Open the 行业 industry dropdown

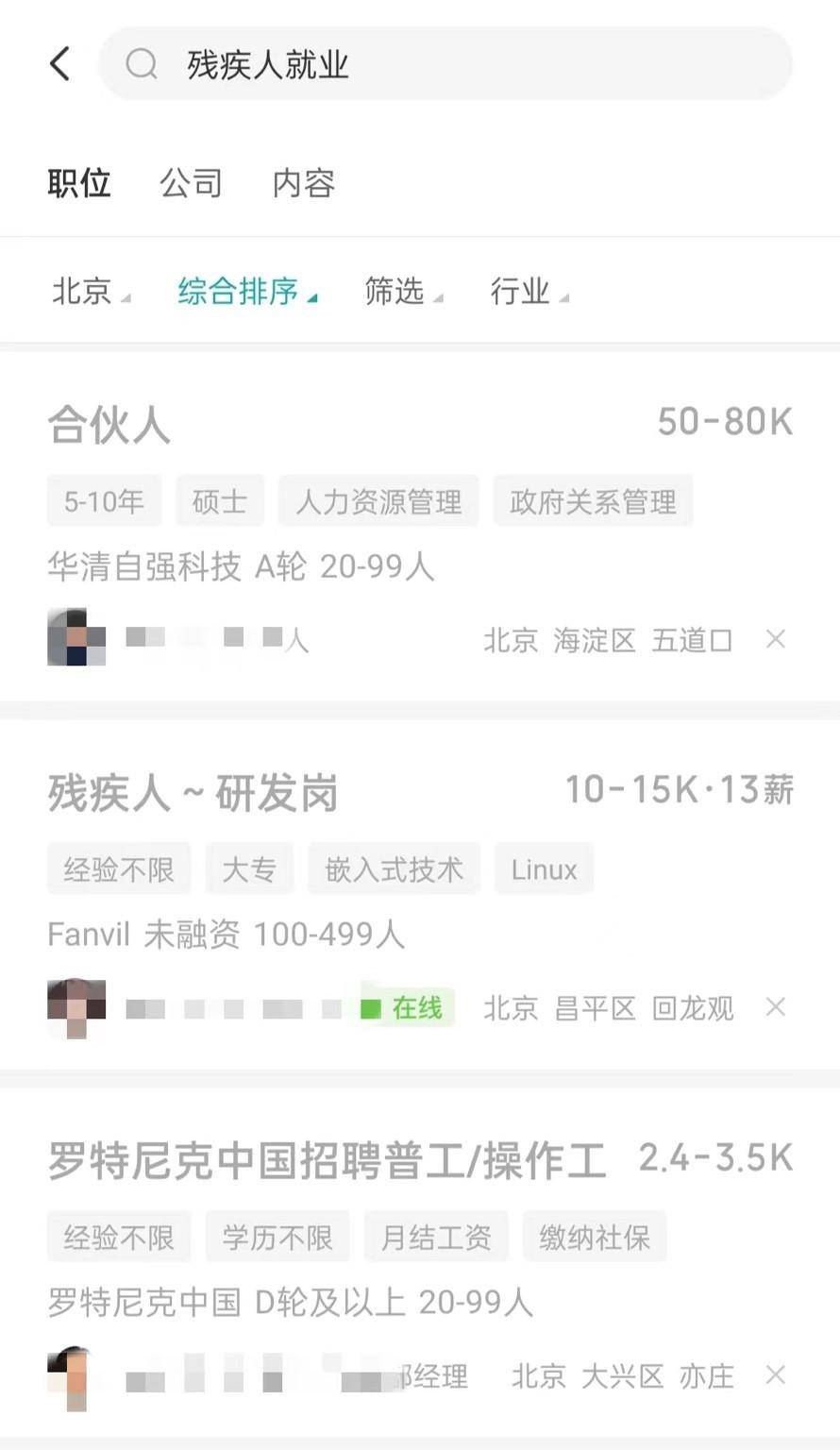click(529, 292)
